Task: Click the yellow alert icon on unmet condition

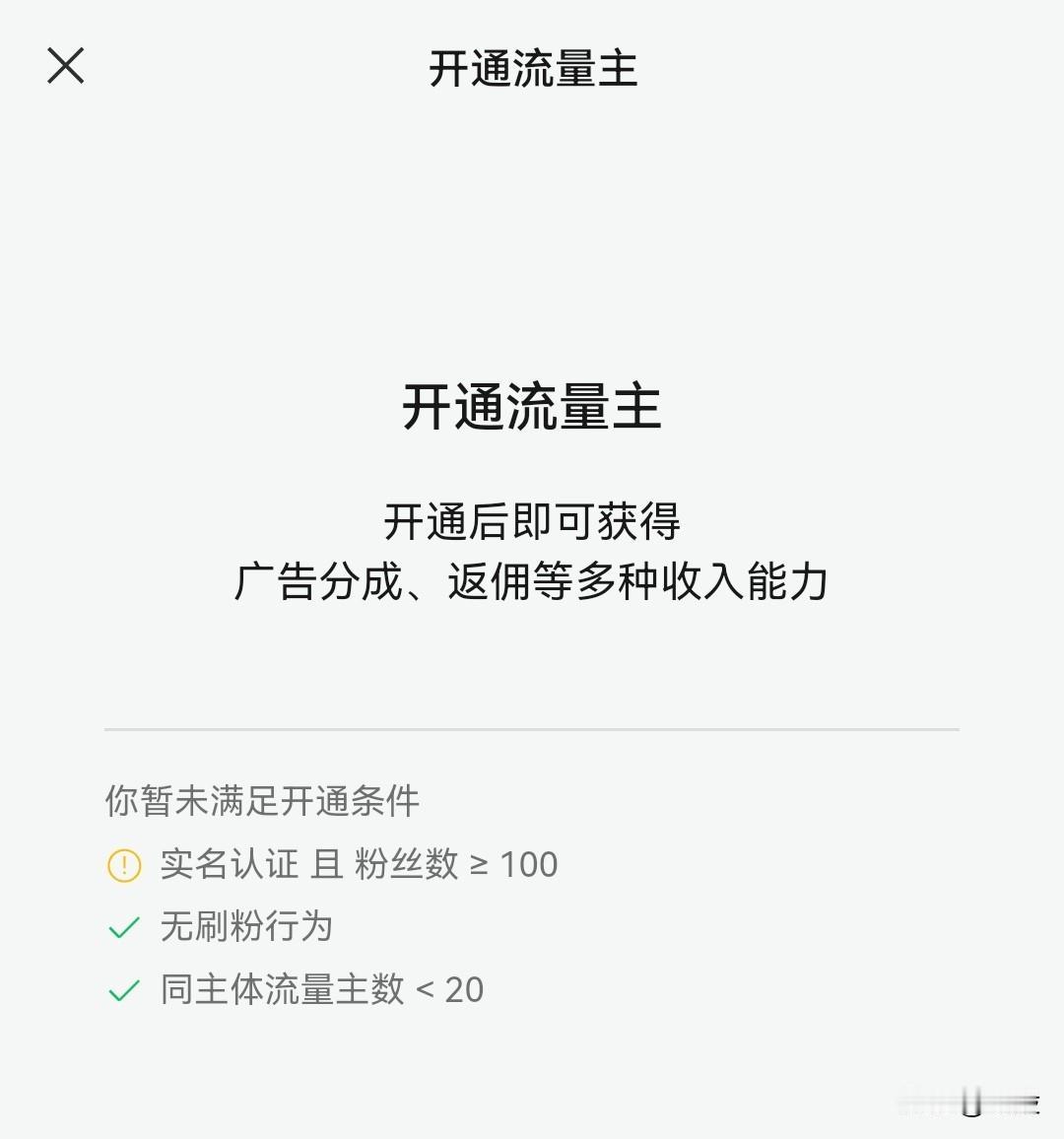Action: [x=122, y=865]
